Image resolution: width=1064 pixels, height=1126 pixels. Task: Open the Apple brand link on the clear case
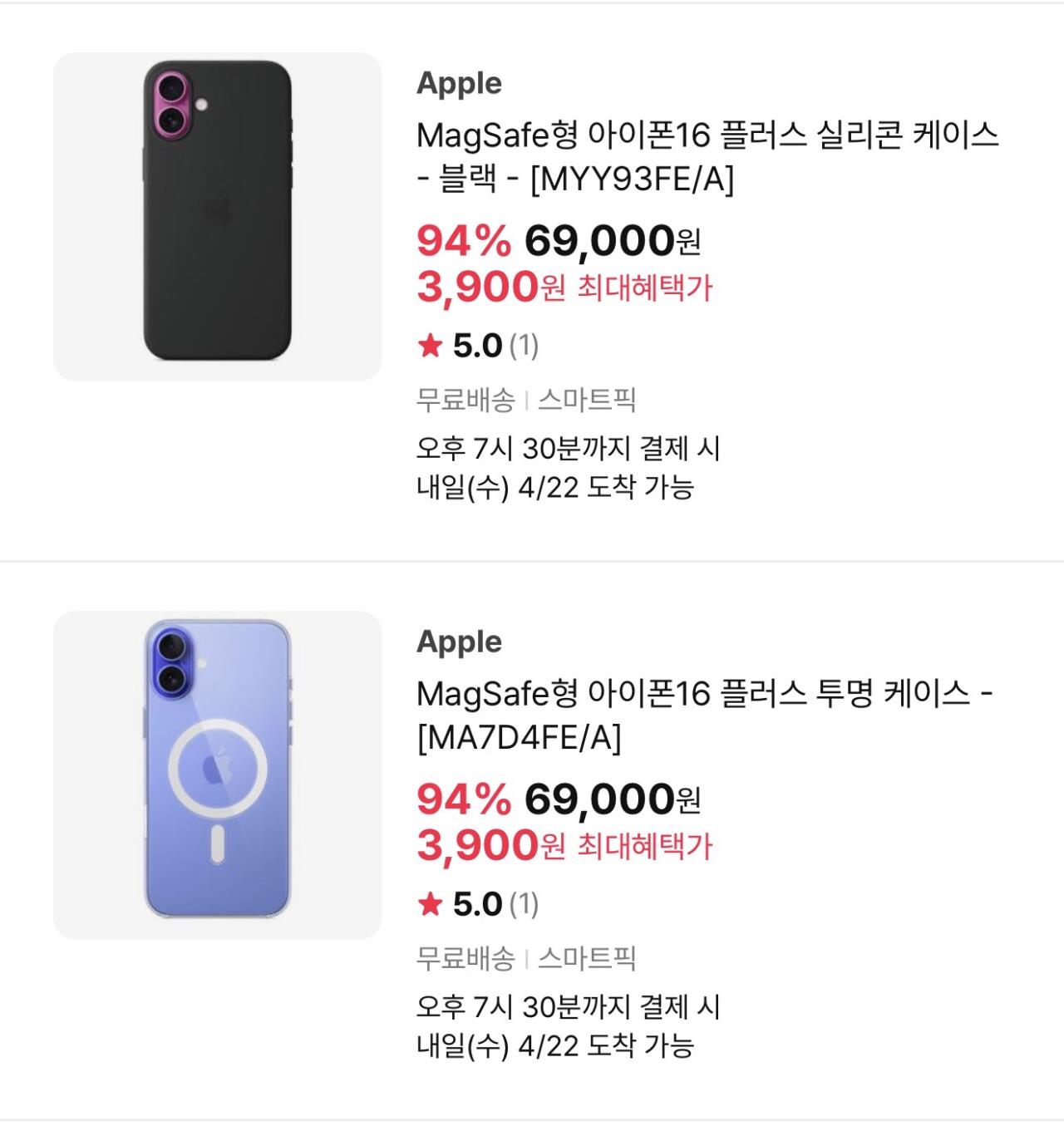click(x=458, y=640)
